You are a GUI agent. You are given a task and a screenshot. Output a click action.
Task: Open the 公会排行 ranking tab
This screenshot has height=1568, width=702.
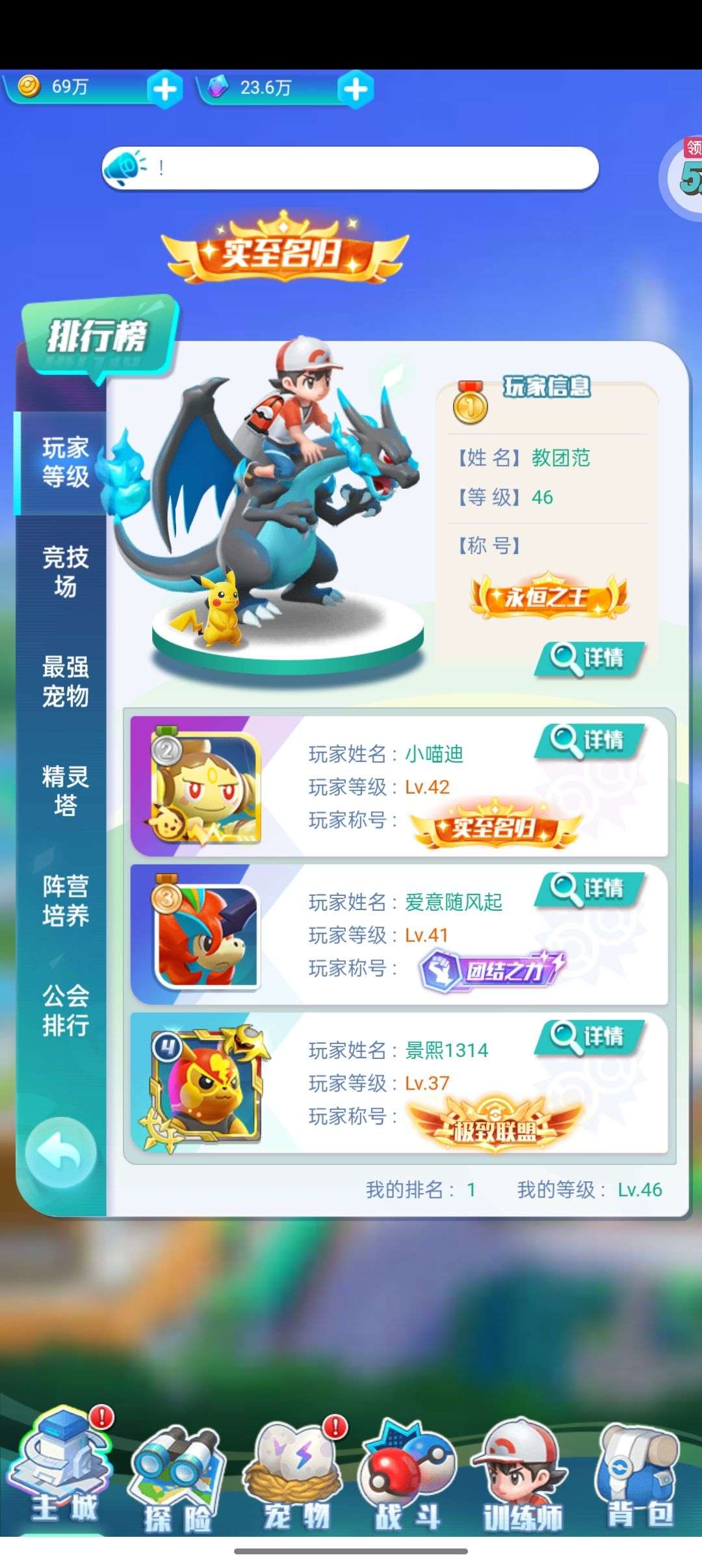65,1010
